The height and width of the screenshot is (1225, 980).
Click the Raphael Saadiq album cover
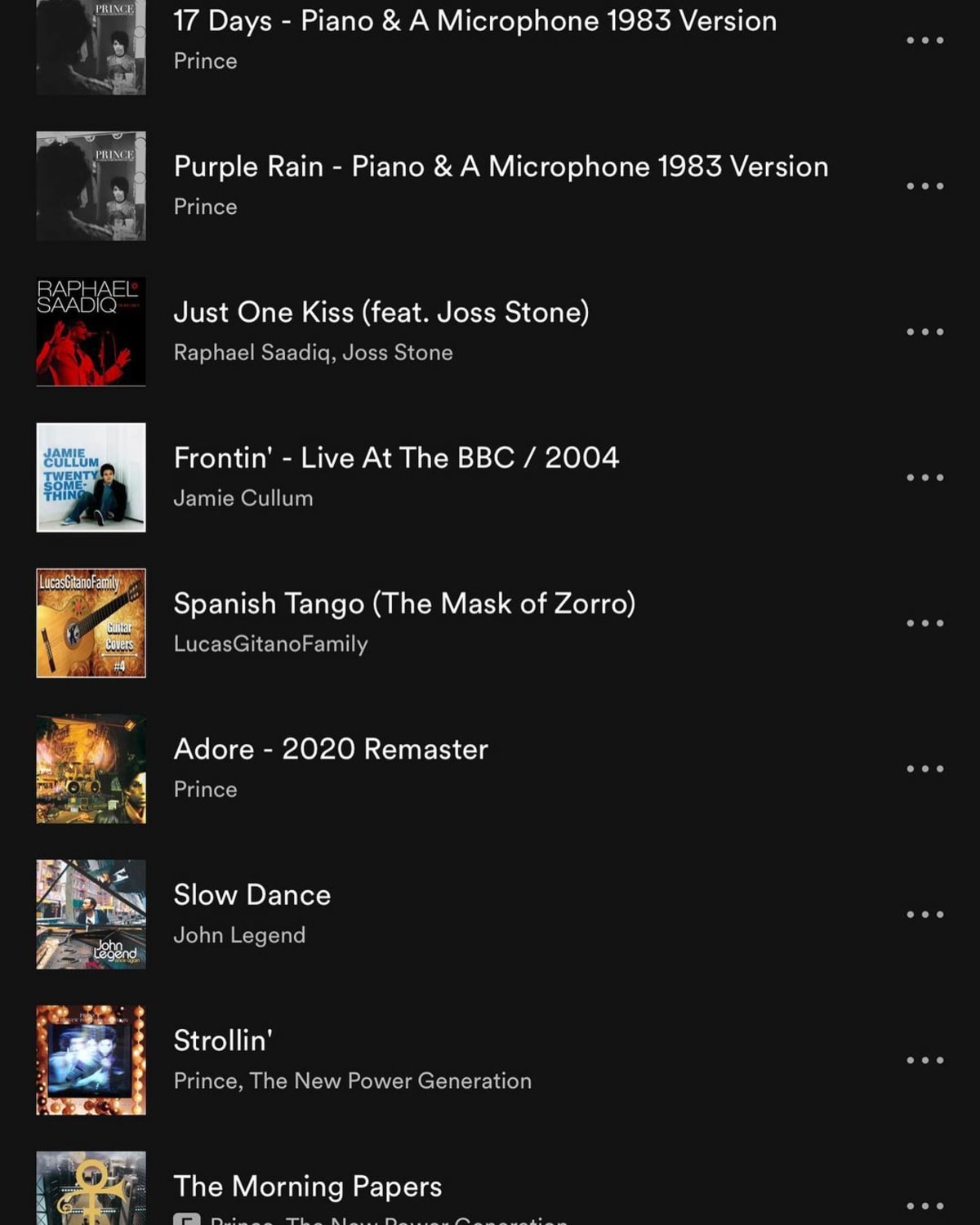point(91,330)
